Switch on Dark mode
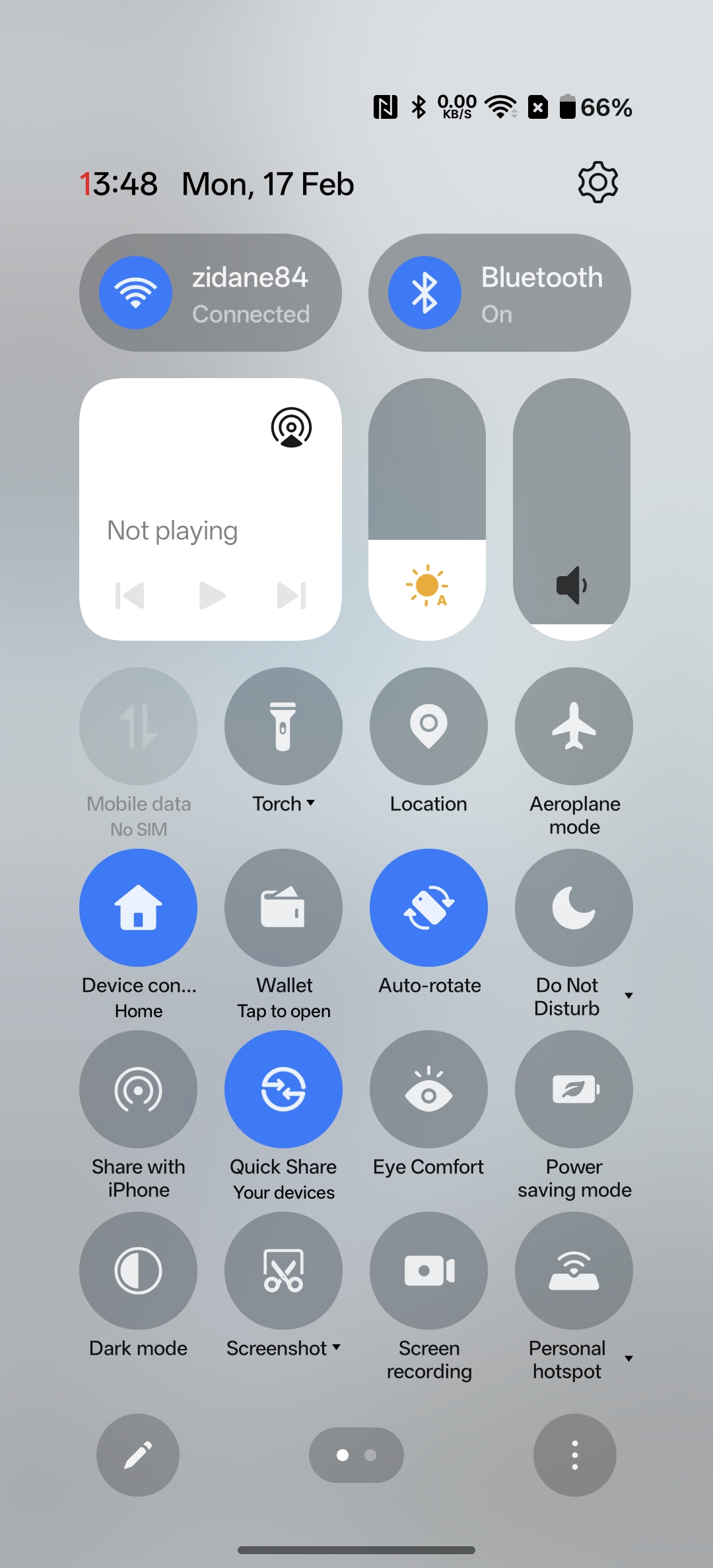The width and height of the screenshot is (713, 1568). pyautogui.click(x=138, y=1271)
